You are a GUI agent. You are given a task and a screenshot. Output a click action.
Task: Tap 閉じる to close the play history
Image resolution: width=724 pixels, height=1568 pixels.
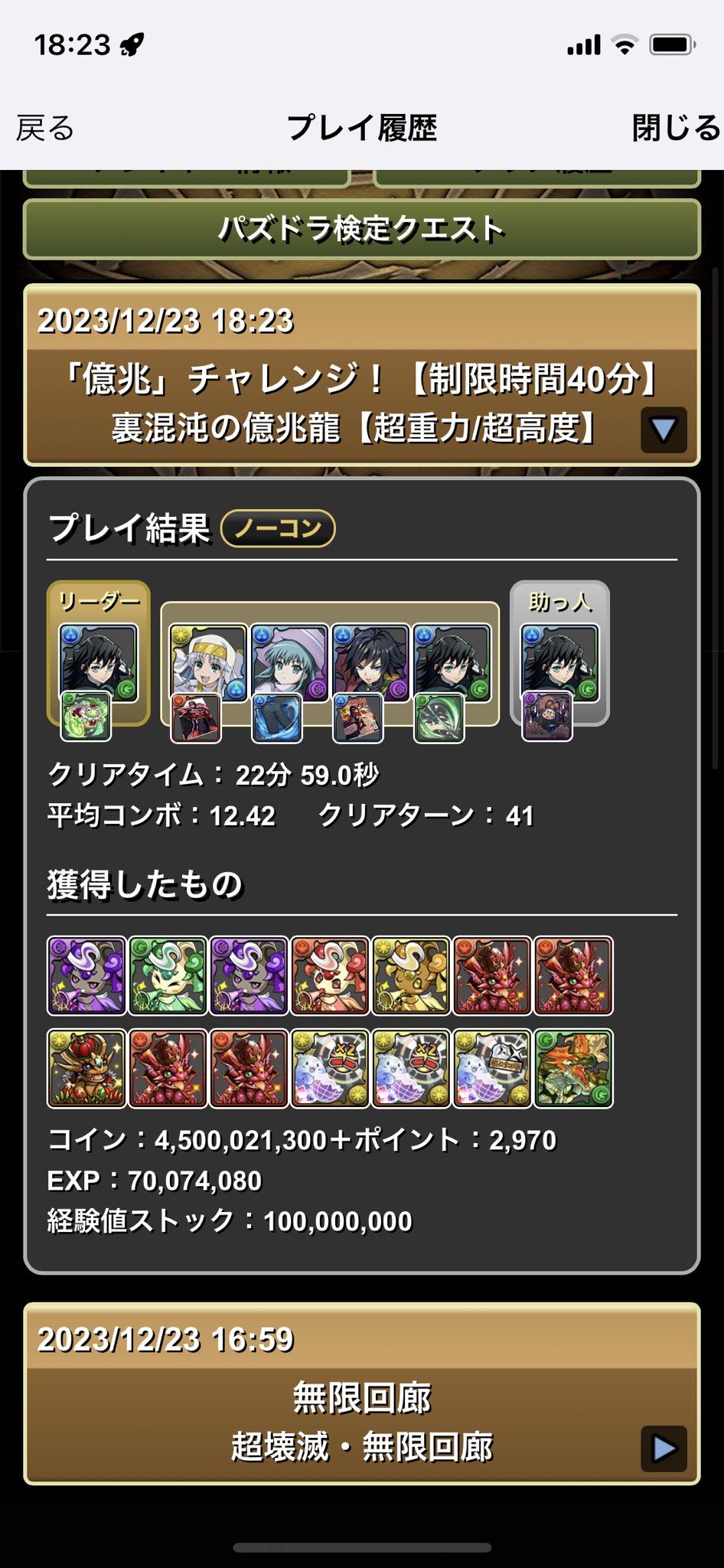[676, 128]
